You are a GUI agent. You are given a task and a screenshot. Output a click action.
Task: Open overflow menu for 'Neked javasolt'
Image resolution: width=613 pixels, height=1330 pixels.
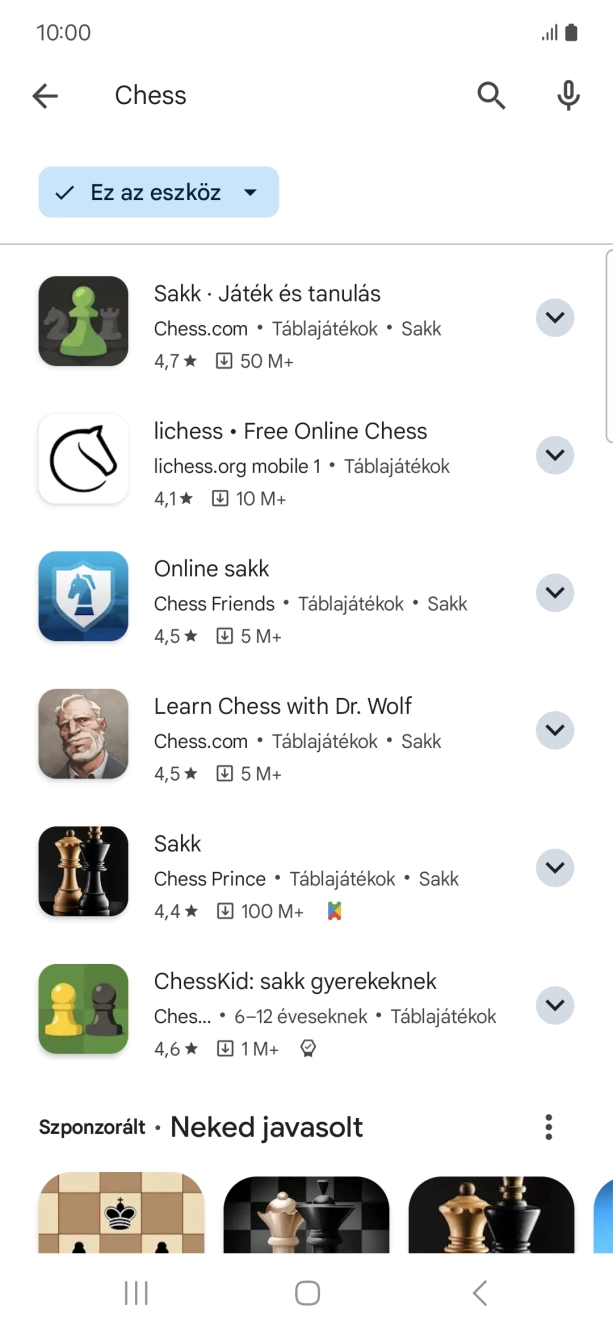tap(548, 1127)
